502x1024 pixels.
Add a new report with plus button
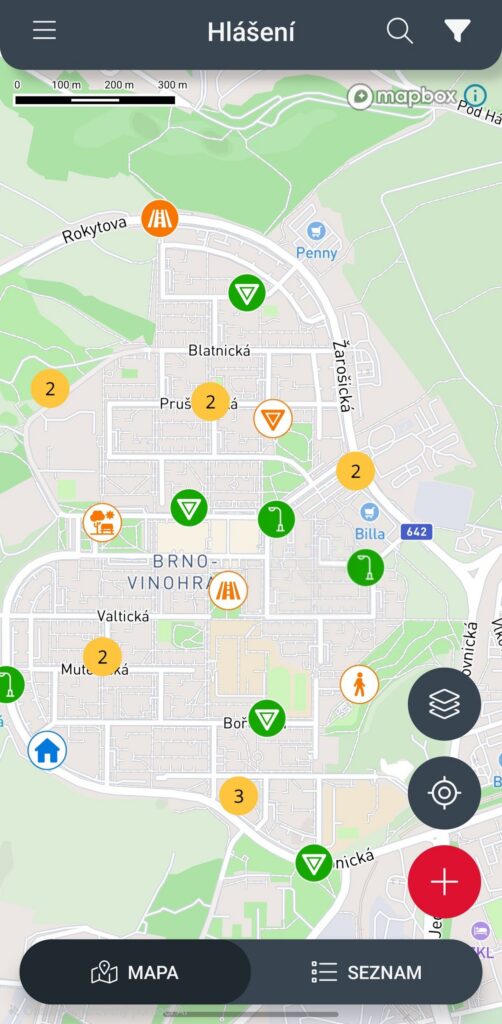pyautogui.click(x=445, y=882)
